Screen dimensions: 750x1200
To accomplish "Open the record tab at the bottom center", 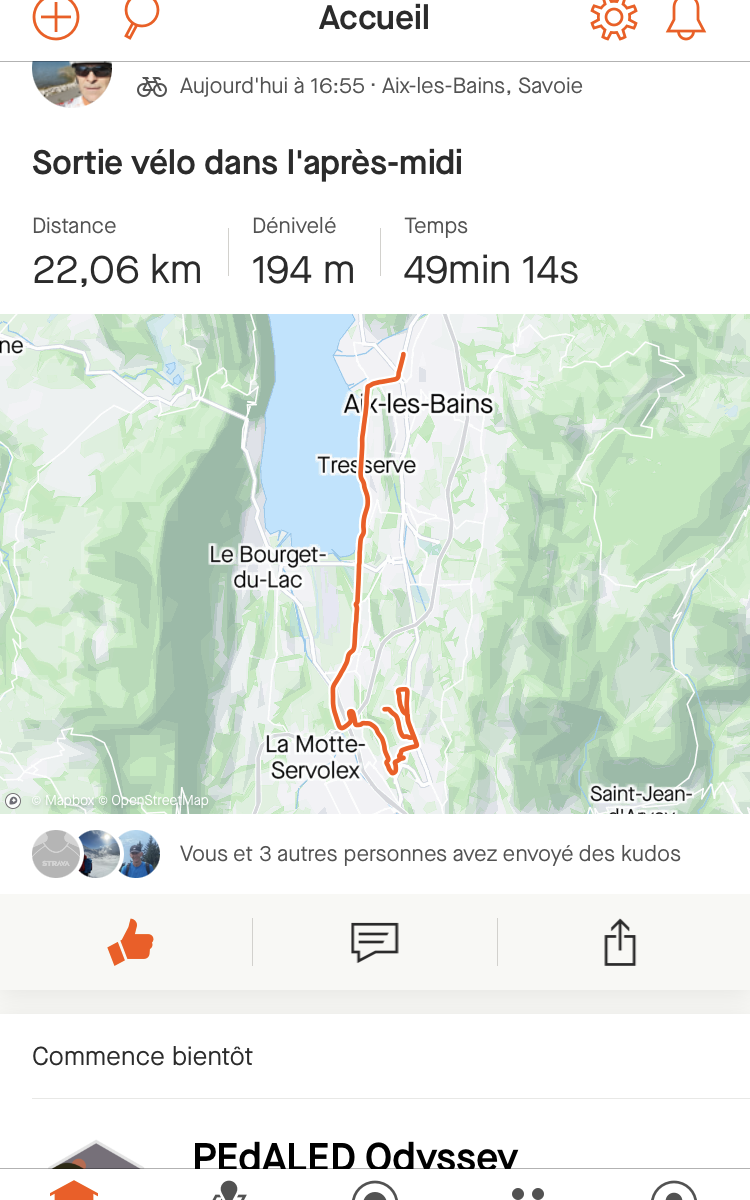I will pos(375,1190).
